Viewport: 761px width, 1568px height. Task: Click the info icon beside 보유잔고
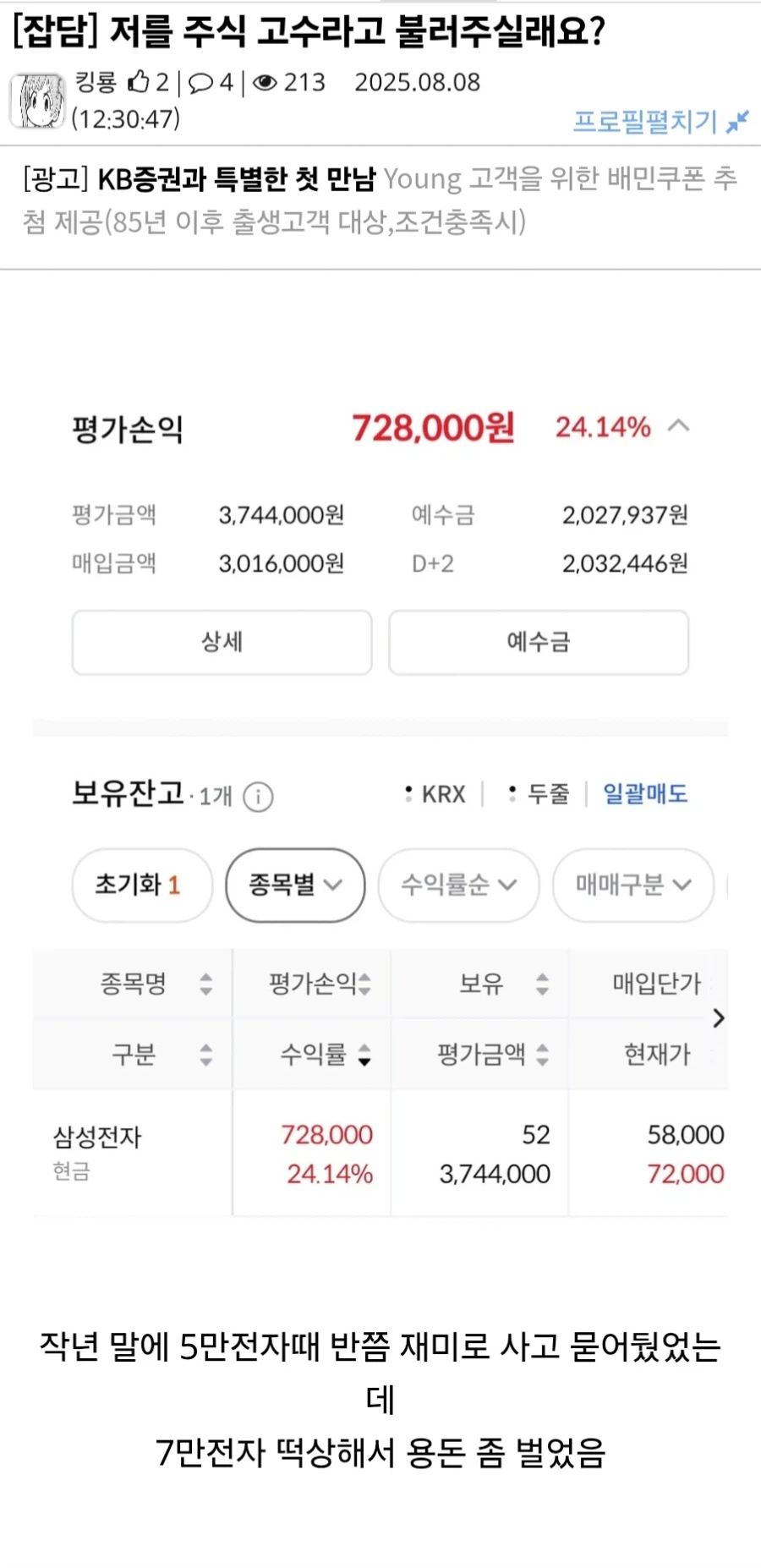(x=259, y=796)
